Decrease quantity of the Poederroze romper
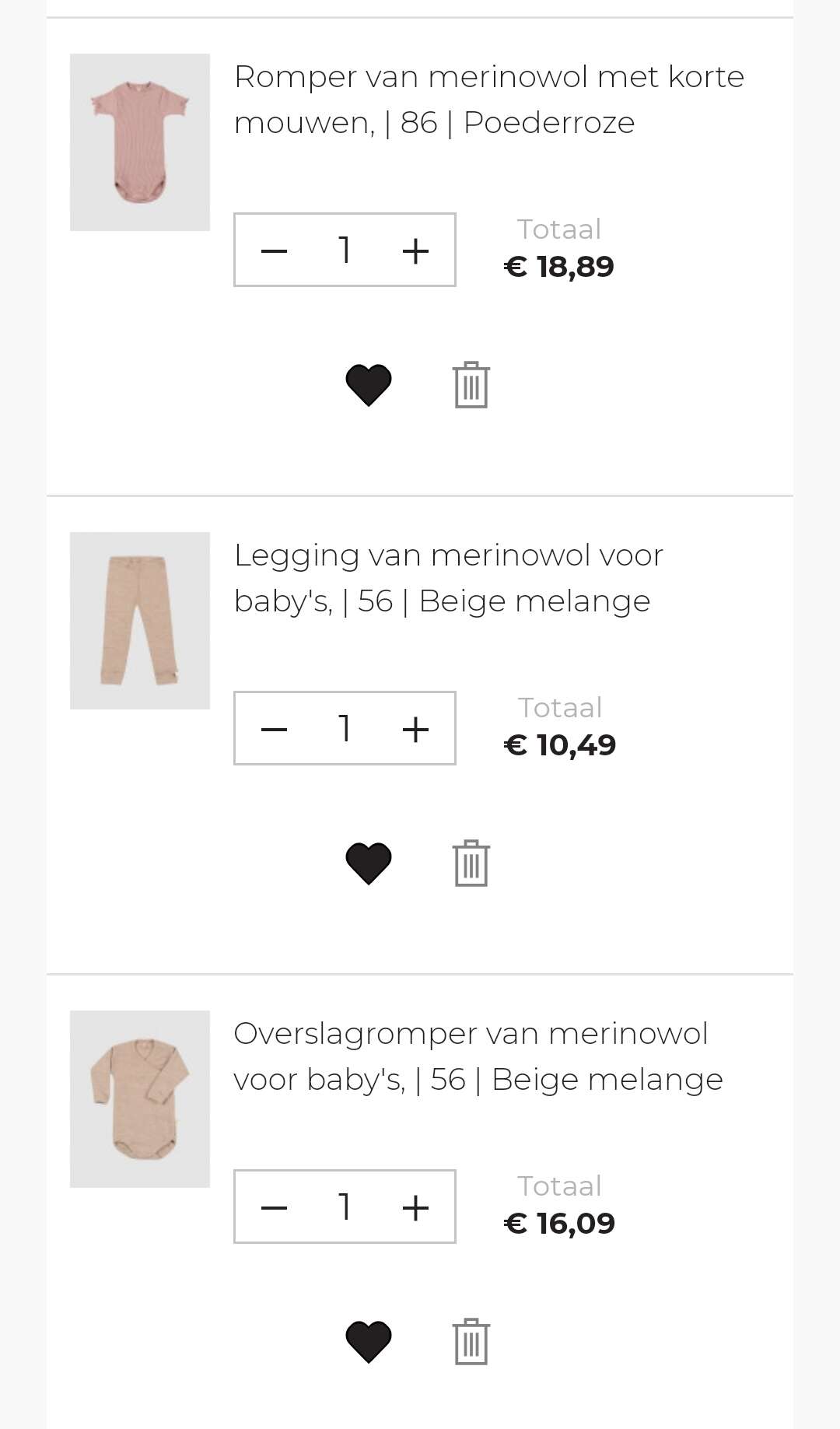 pos(274,250)
